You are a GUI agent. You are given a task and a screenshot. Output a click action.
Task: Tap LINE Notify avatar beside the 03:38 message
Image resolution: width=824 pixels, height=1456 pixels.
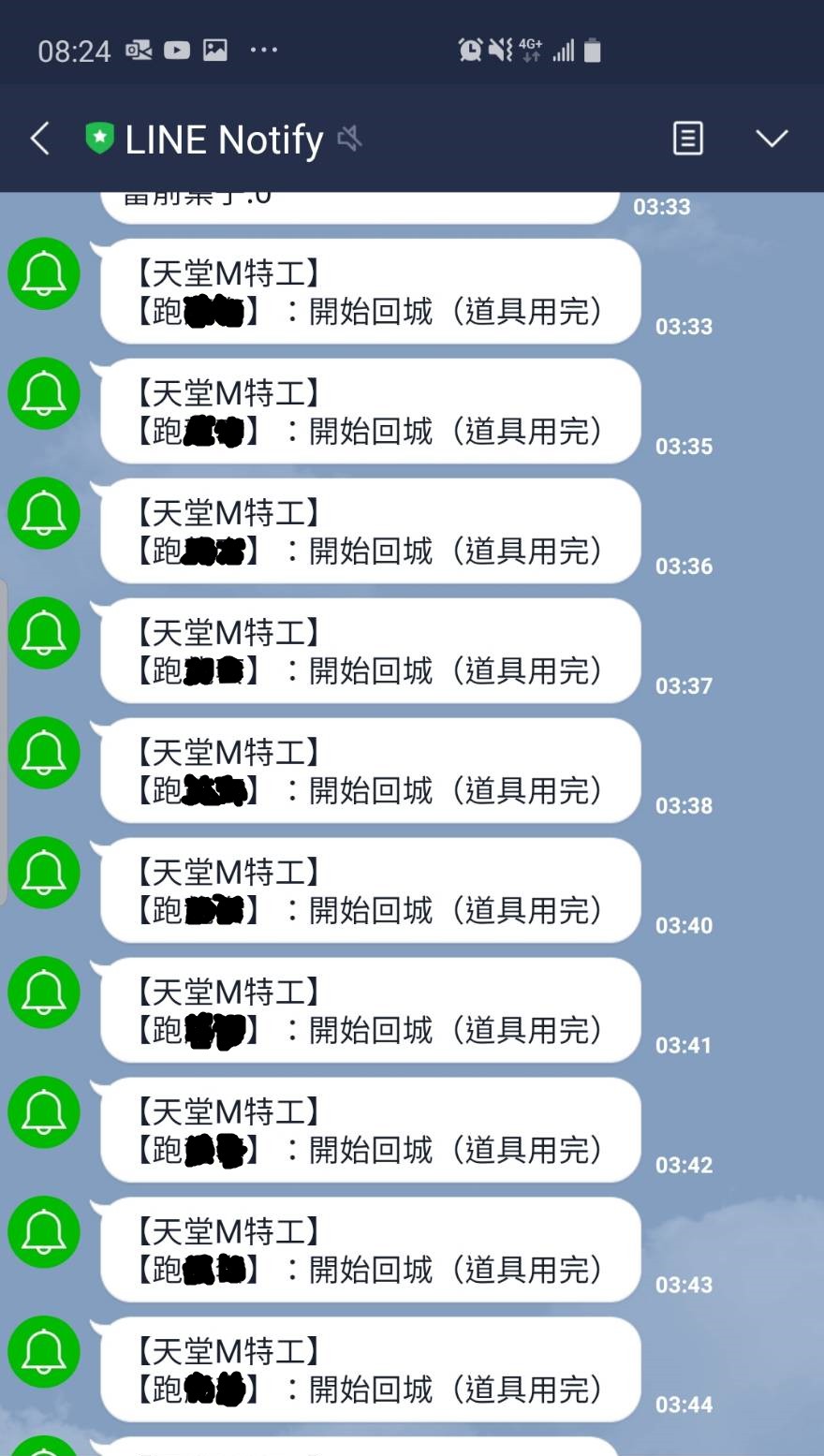(44, 753)
